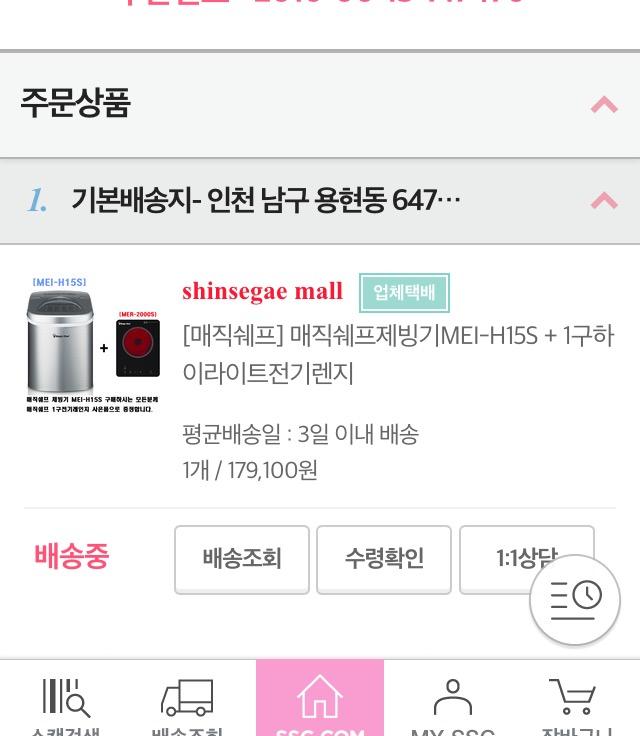This screenshot has width=640, height=736.
Task: Open 스캔검색 in the bottom bar
Action: (65, 705)
